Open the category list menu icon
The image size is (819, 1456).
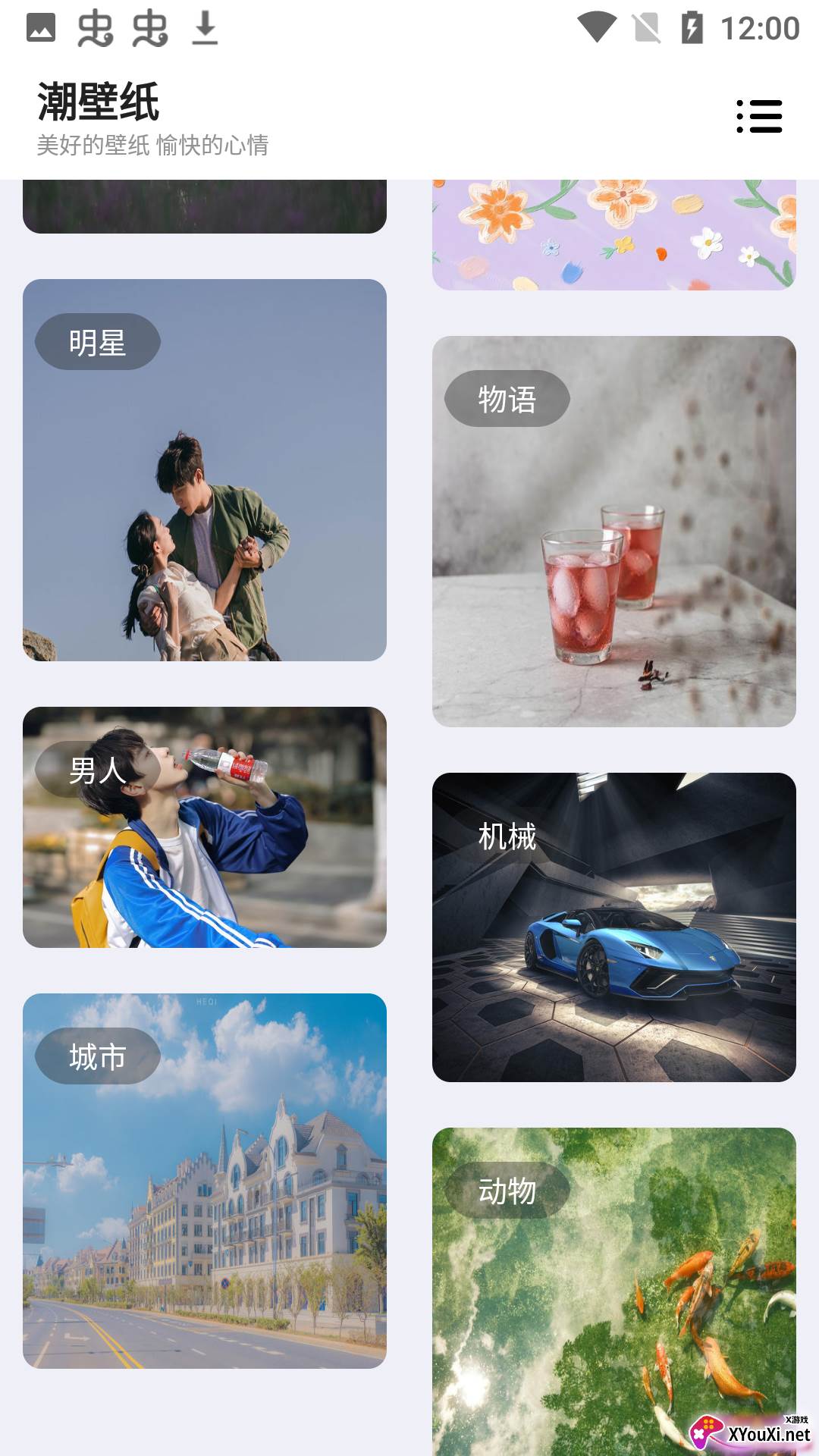759,117
